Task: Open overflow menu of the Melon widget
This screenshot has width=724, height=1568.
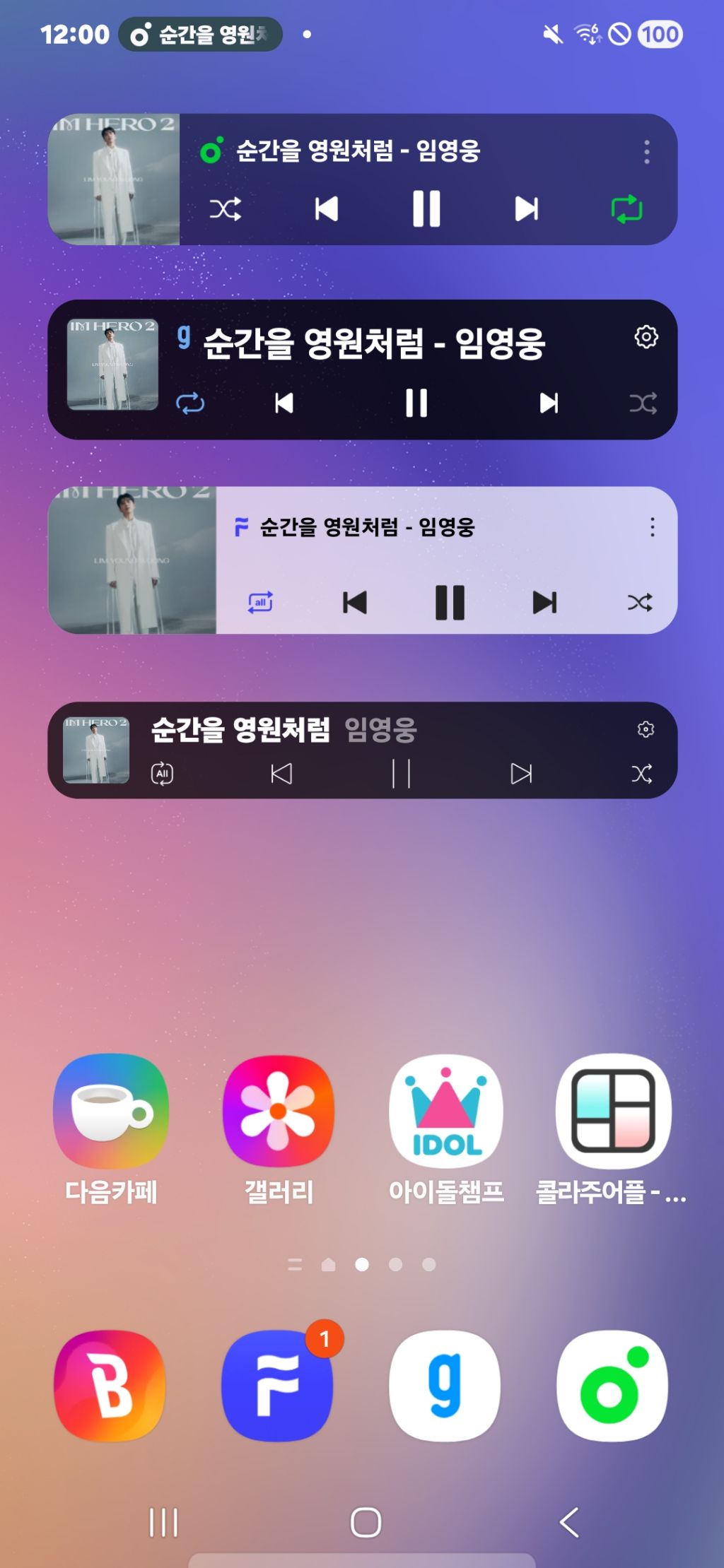Action: coord(646,151)
